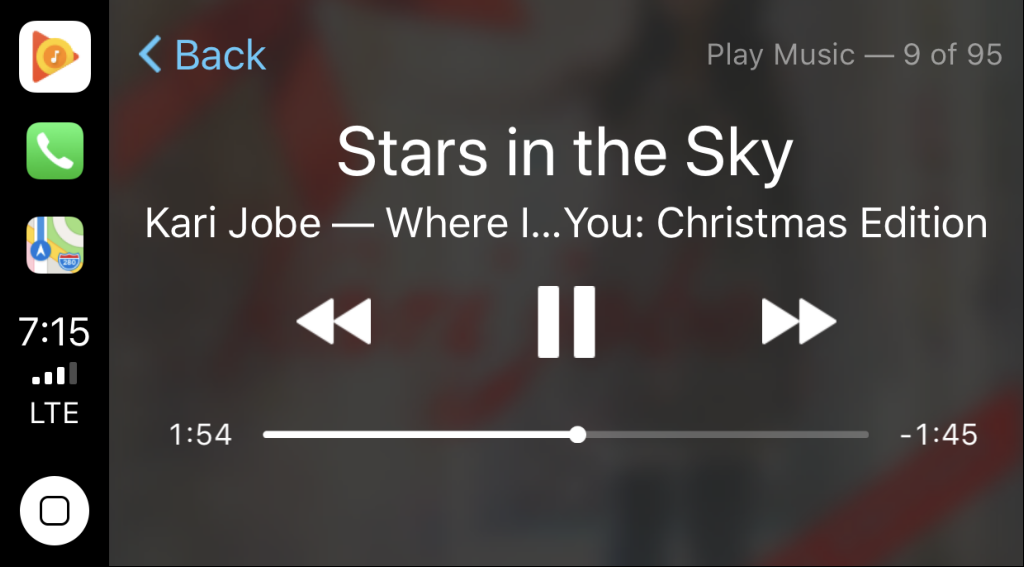Tap the CarPlay home button
Image resolution: width=1024 pixels, height=567 pixels.
click(55, 511)
